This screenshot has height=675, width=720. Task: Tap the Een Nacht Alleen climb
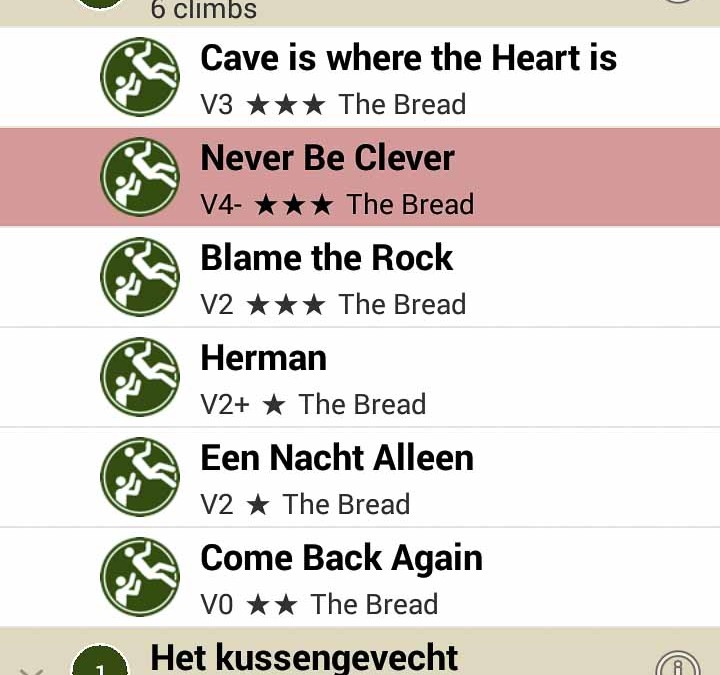point(408,477)
